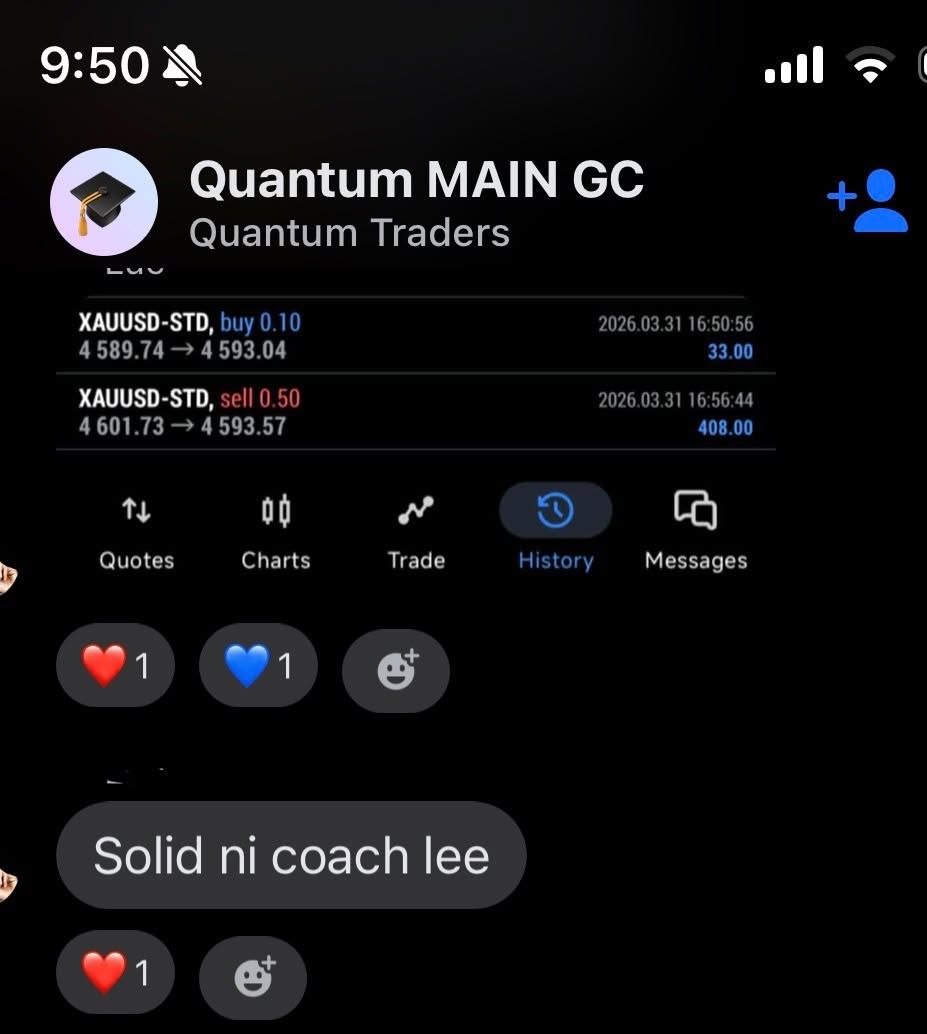Tap the heart reaction under "Solid ni coach lee"
This screenshot has height=1034, width=927.
point(115,972)
